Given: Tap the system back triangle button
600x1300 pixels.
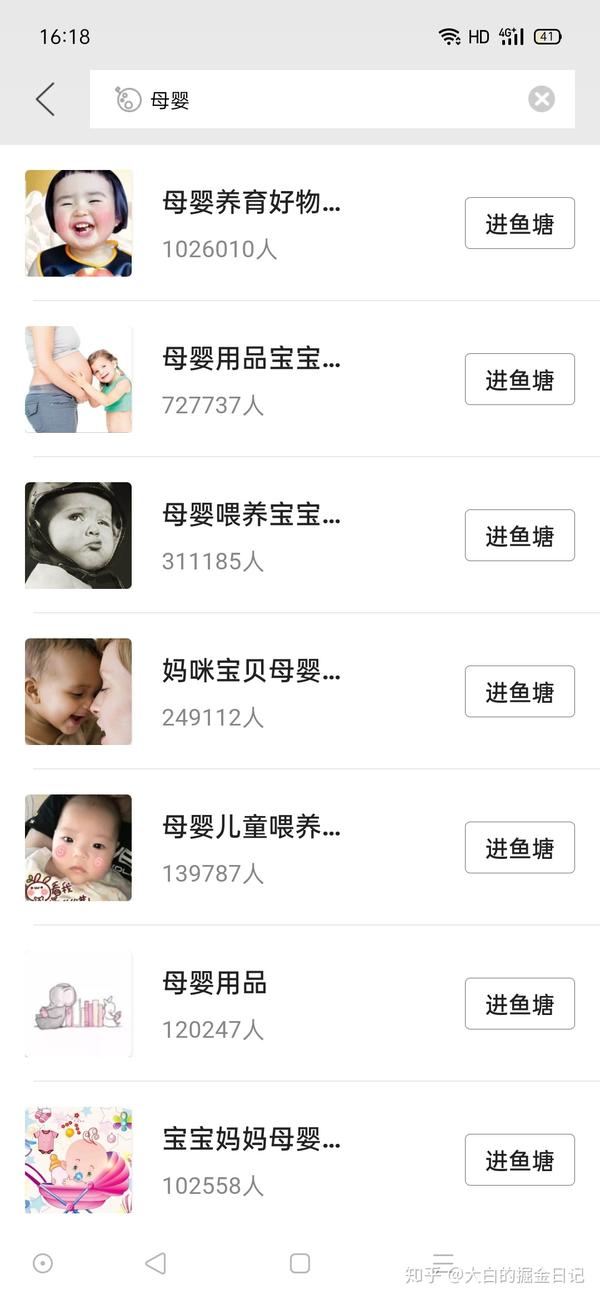Looking at the screenshot, I should 155,1263.
